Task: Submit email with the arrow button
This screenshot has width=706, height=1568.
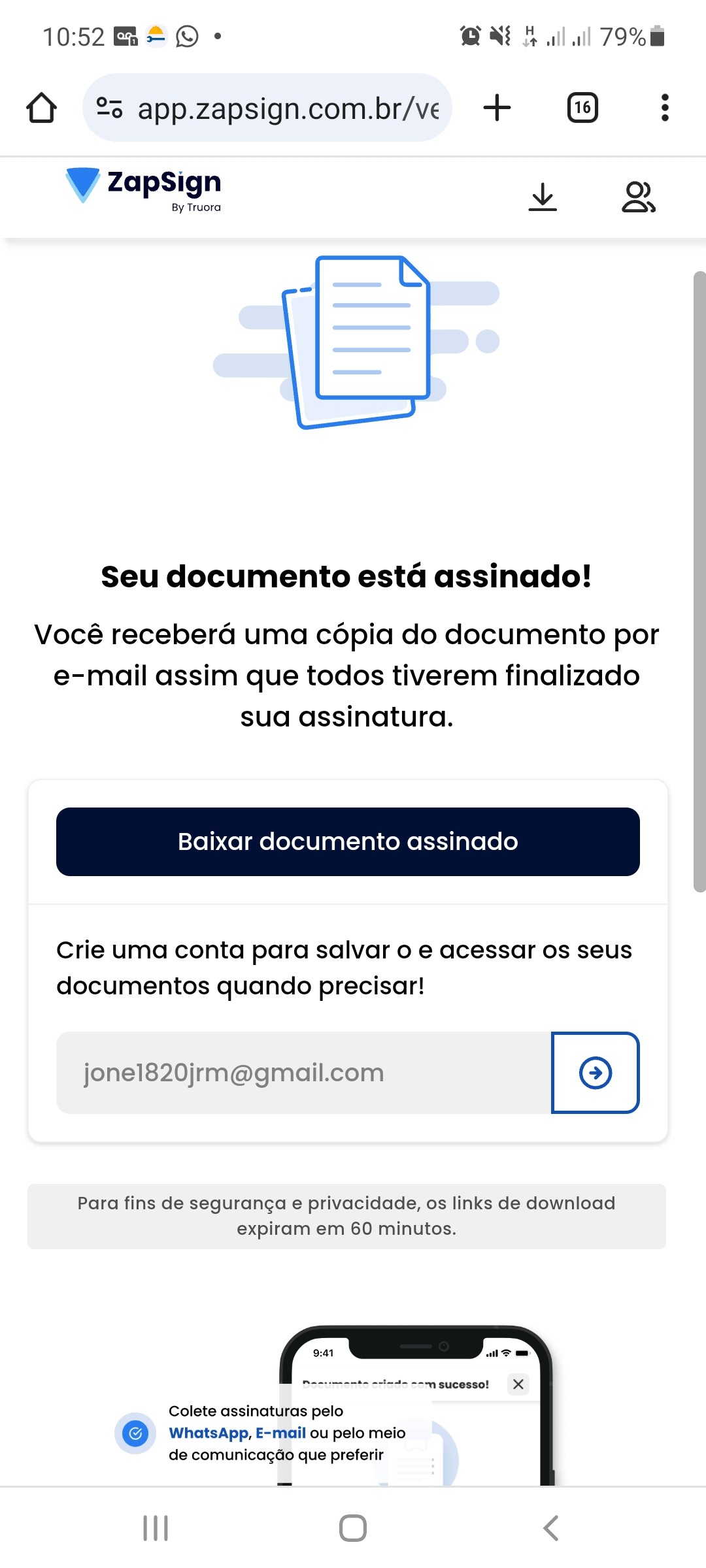Action: (596, 1073)
